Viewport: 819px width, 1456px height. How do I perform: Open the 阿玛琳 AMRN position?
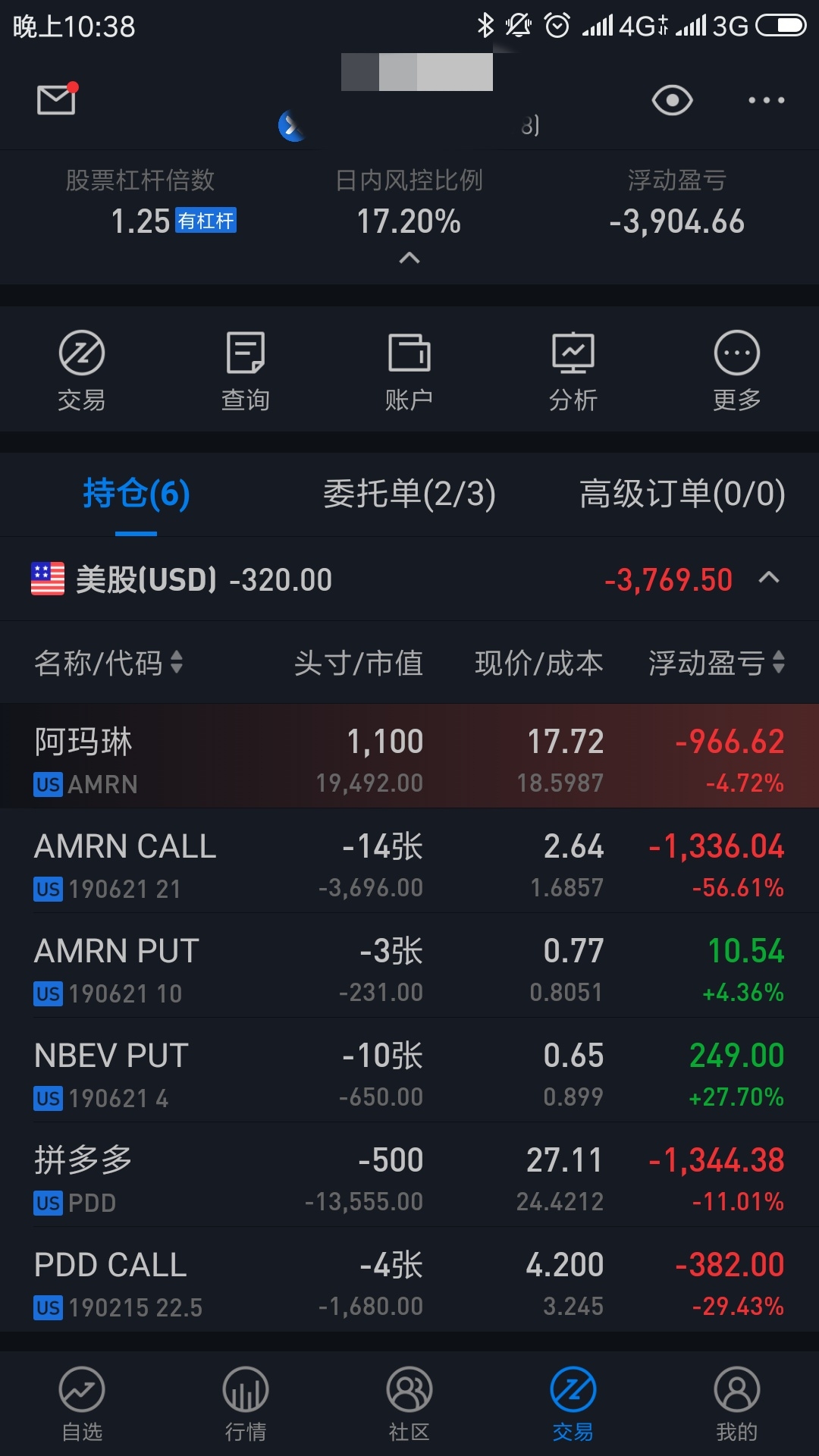tap(409, 756)
